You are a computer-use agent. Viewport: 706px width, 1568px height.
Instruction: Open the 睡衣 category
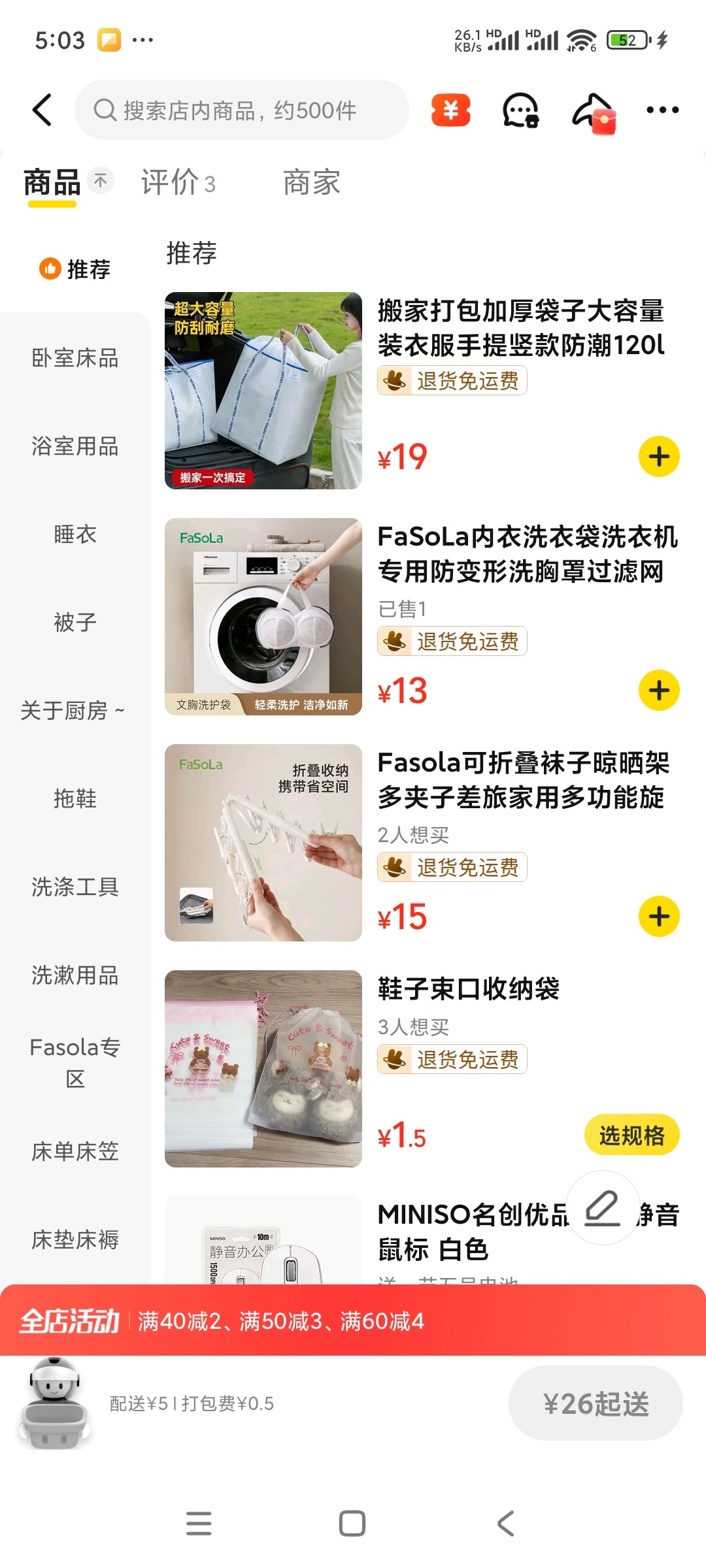coord(75,534)
